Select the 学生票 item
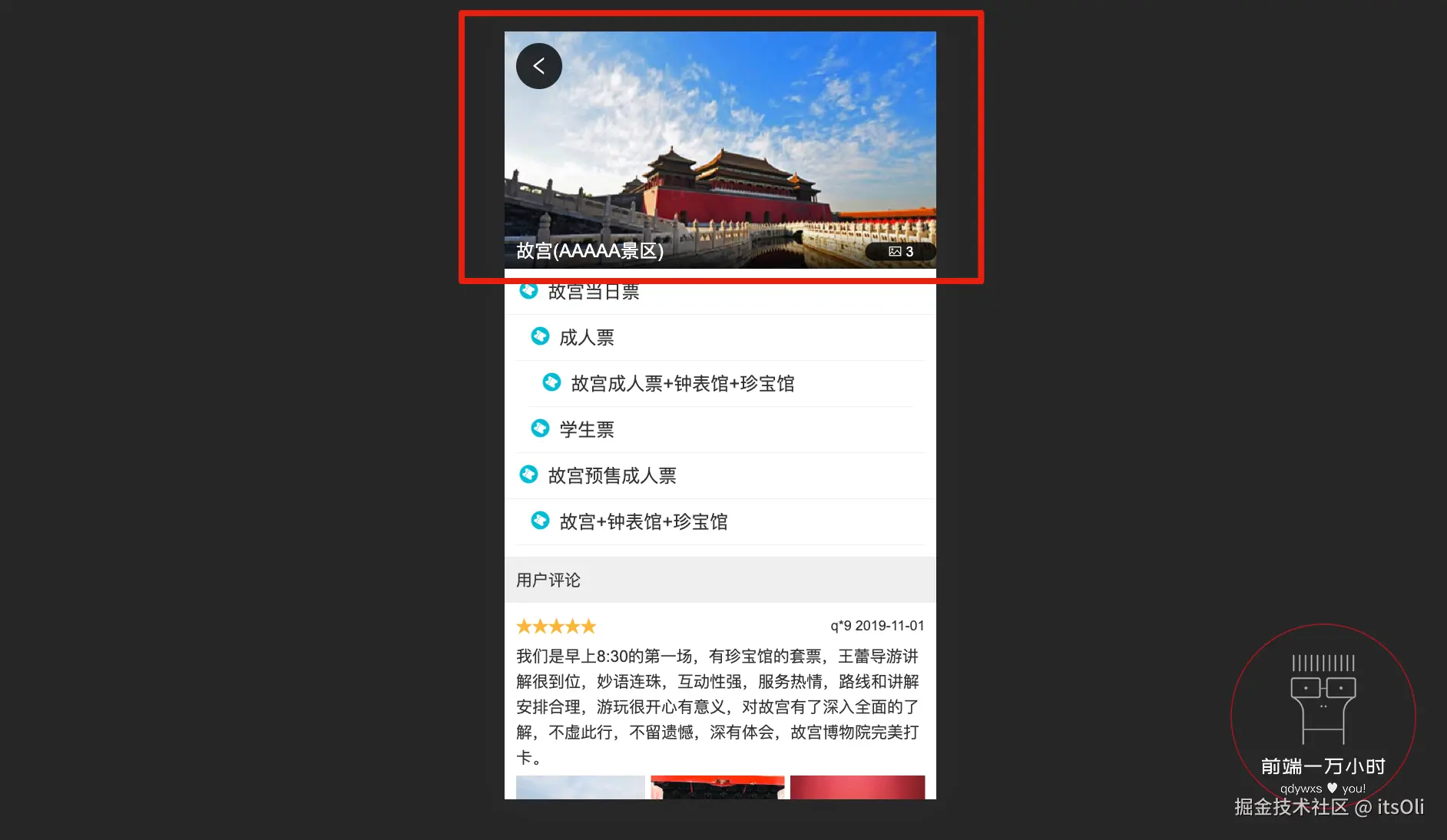The height and width of the screenshot is (840, 1447). [587, 430]
